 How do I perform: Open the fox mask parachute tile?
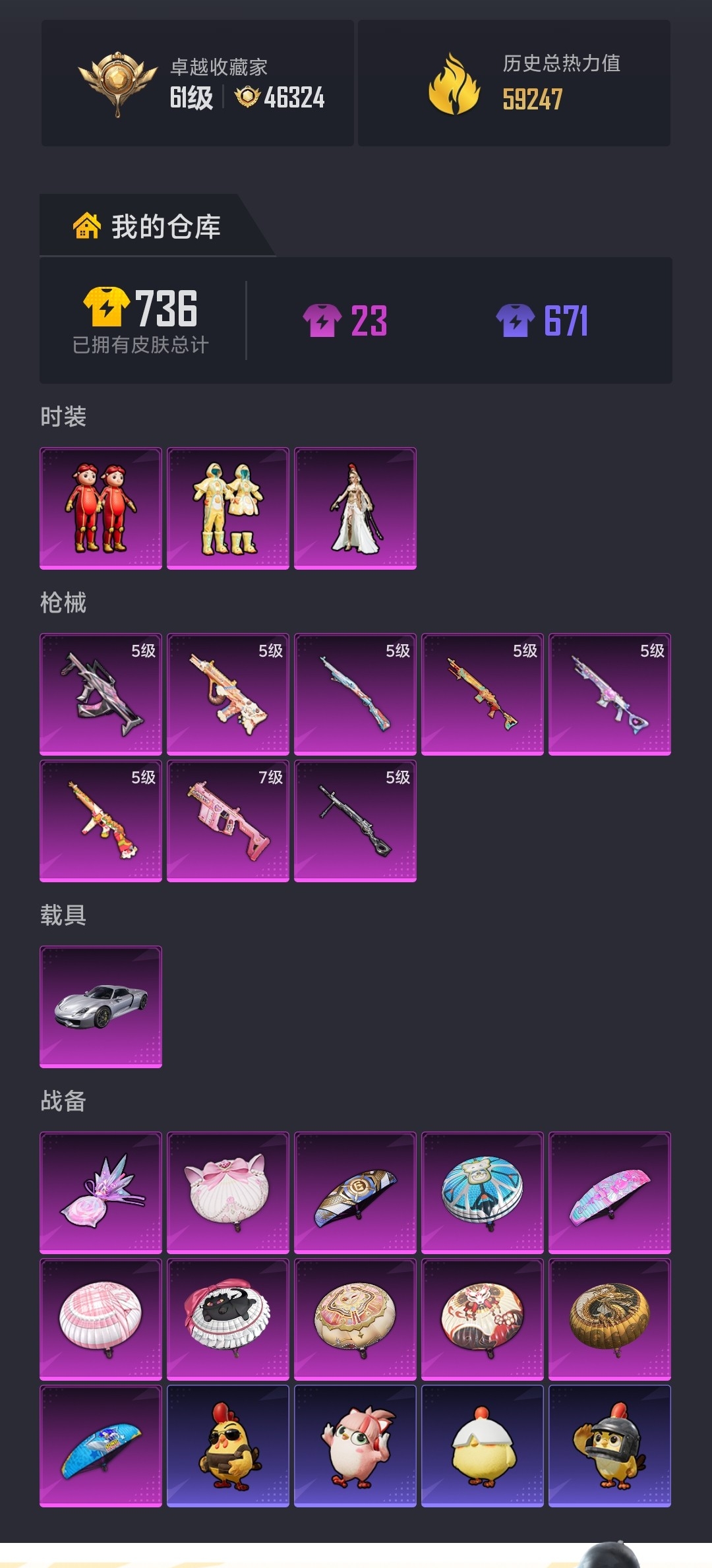(482, 1319)
